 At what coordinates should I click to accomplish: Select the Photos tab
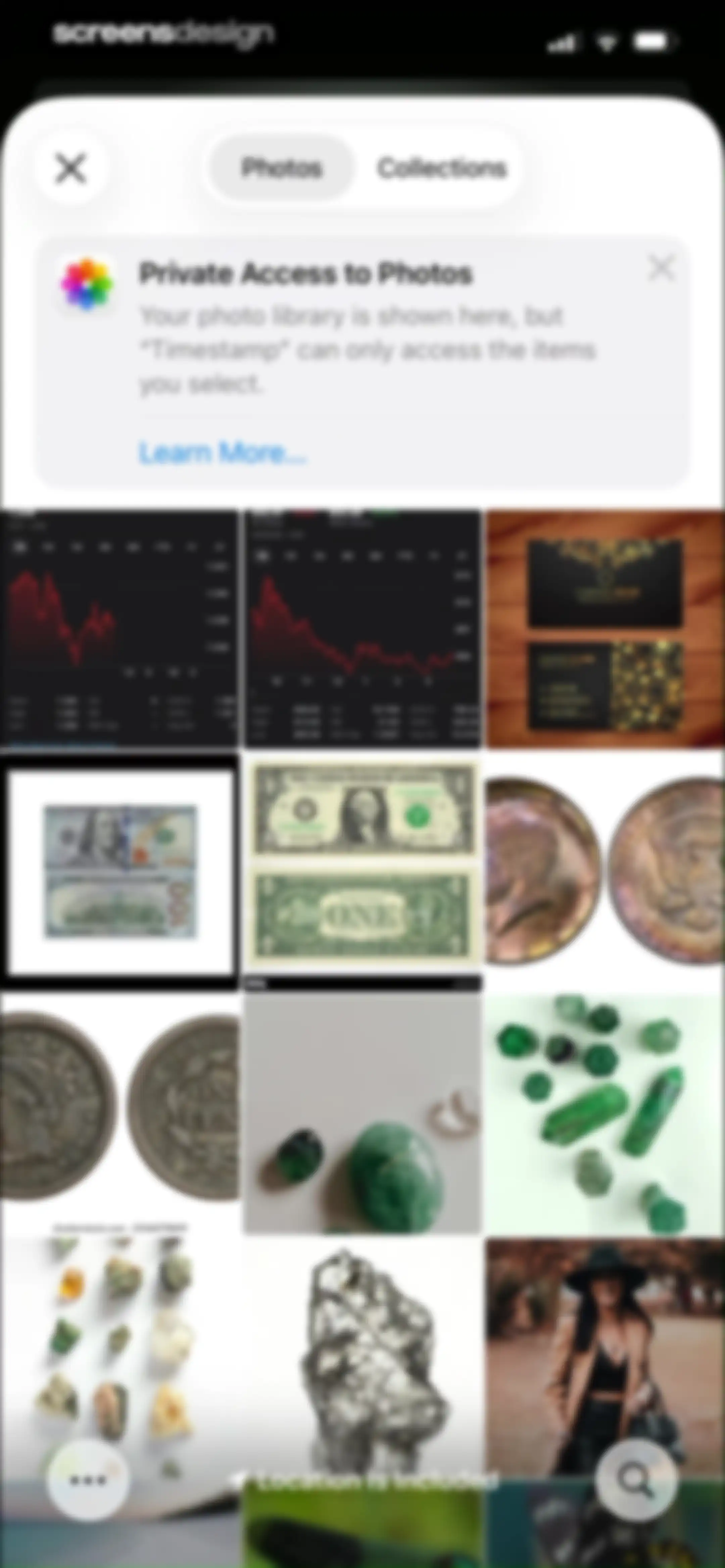[x=281, y=169]
